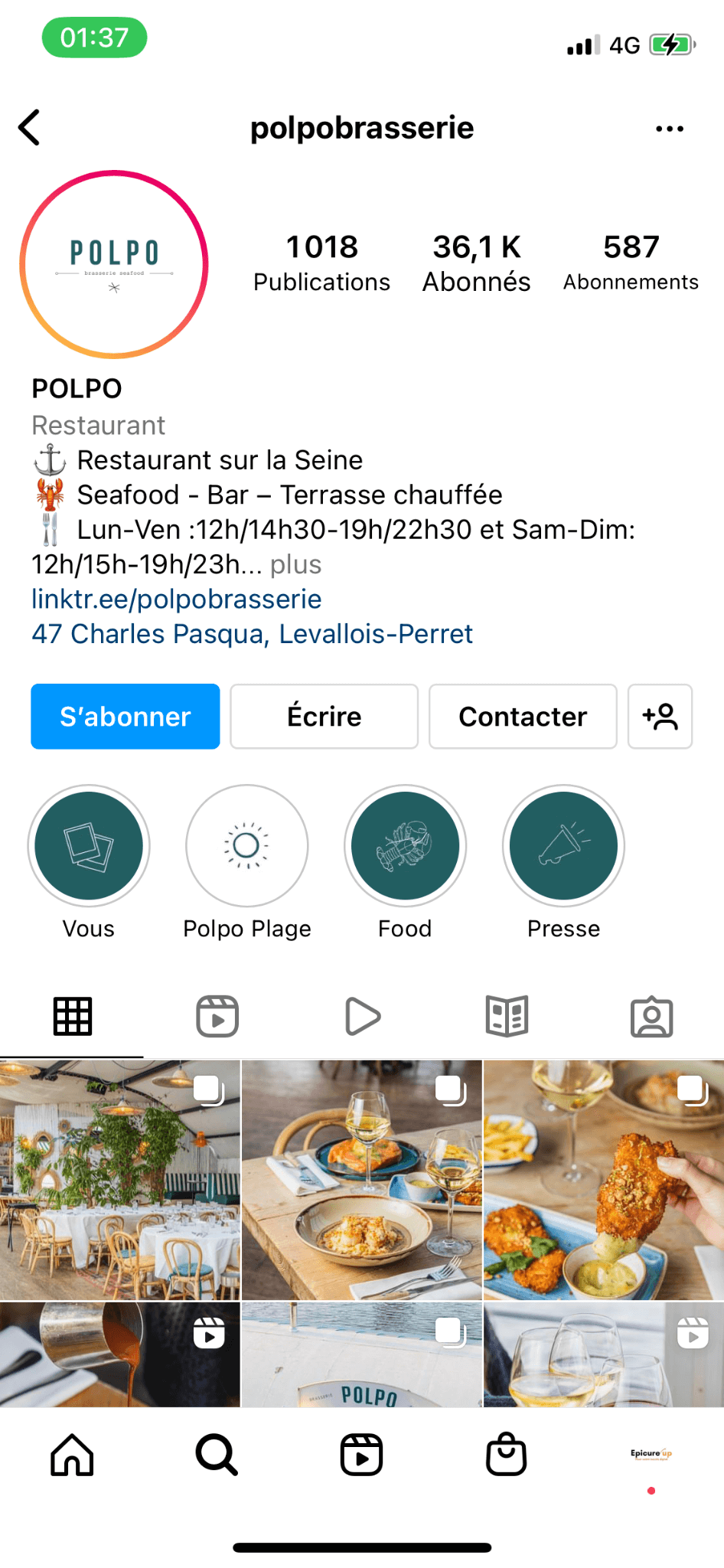View the POLPO profile story
This screenshot has width=724, height=1568.
pos(114,264)
